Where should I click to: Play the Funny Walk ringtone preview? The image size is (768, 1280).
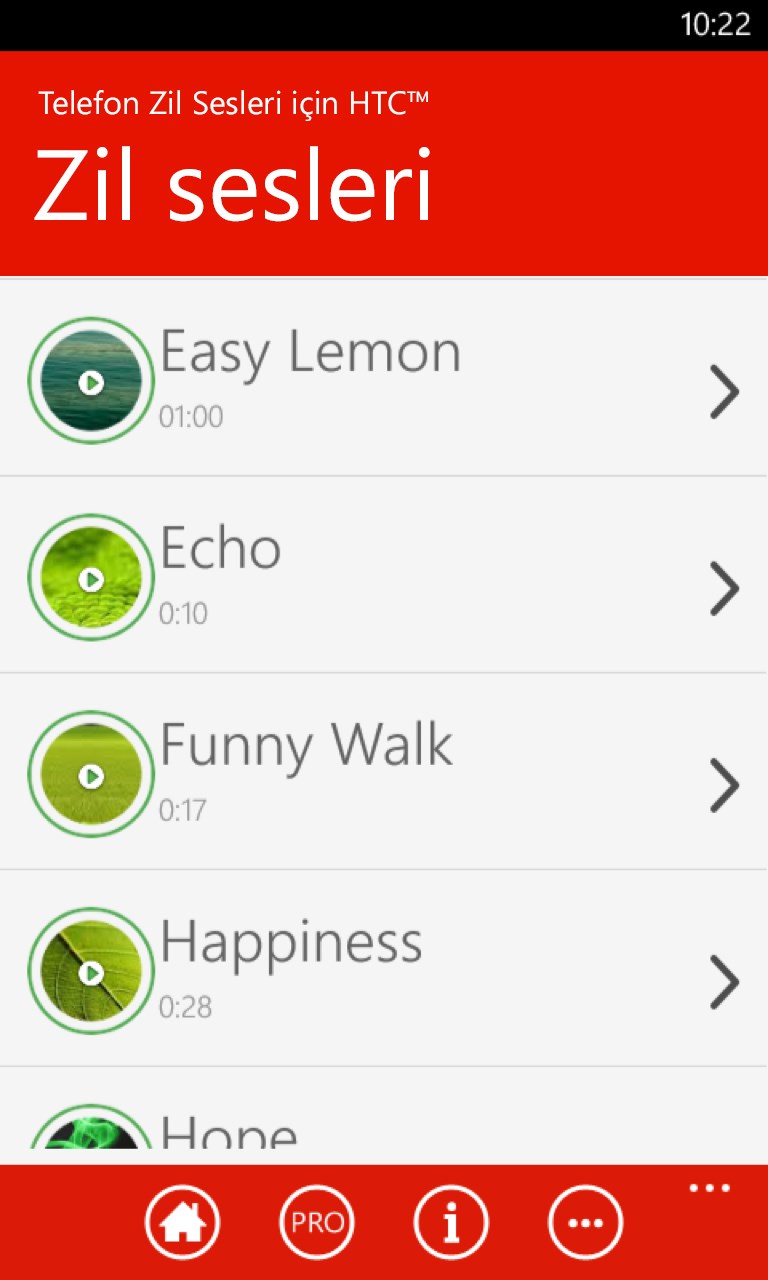[x=91, y=775]
